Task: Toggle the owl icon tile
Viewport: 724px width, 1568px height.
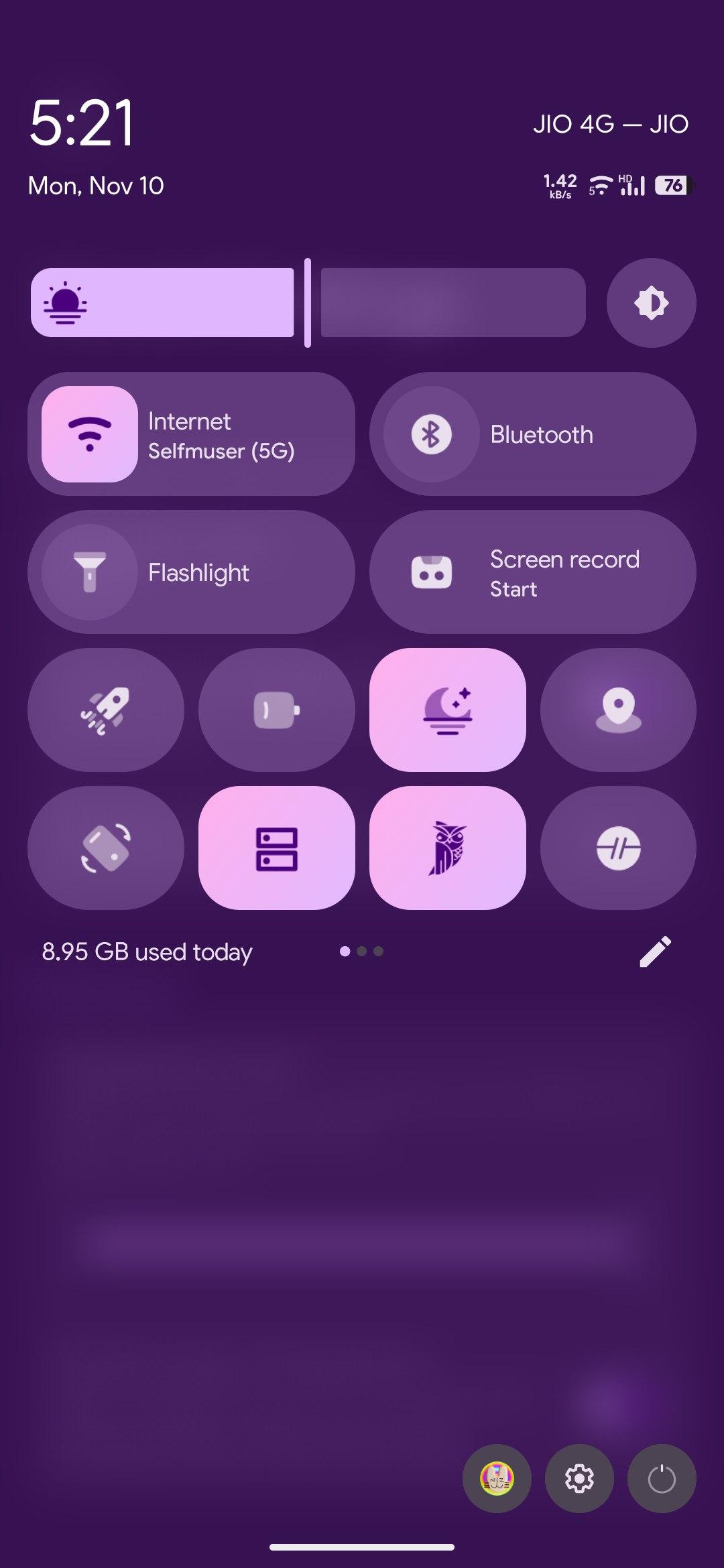Action: [447, 848]
